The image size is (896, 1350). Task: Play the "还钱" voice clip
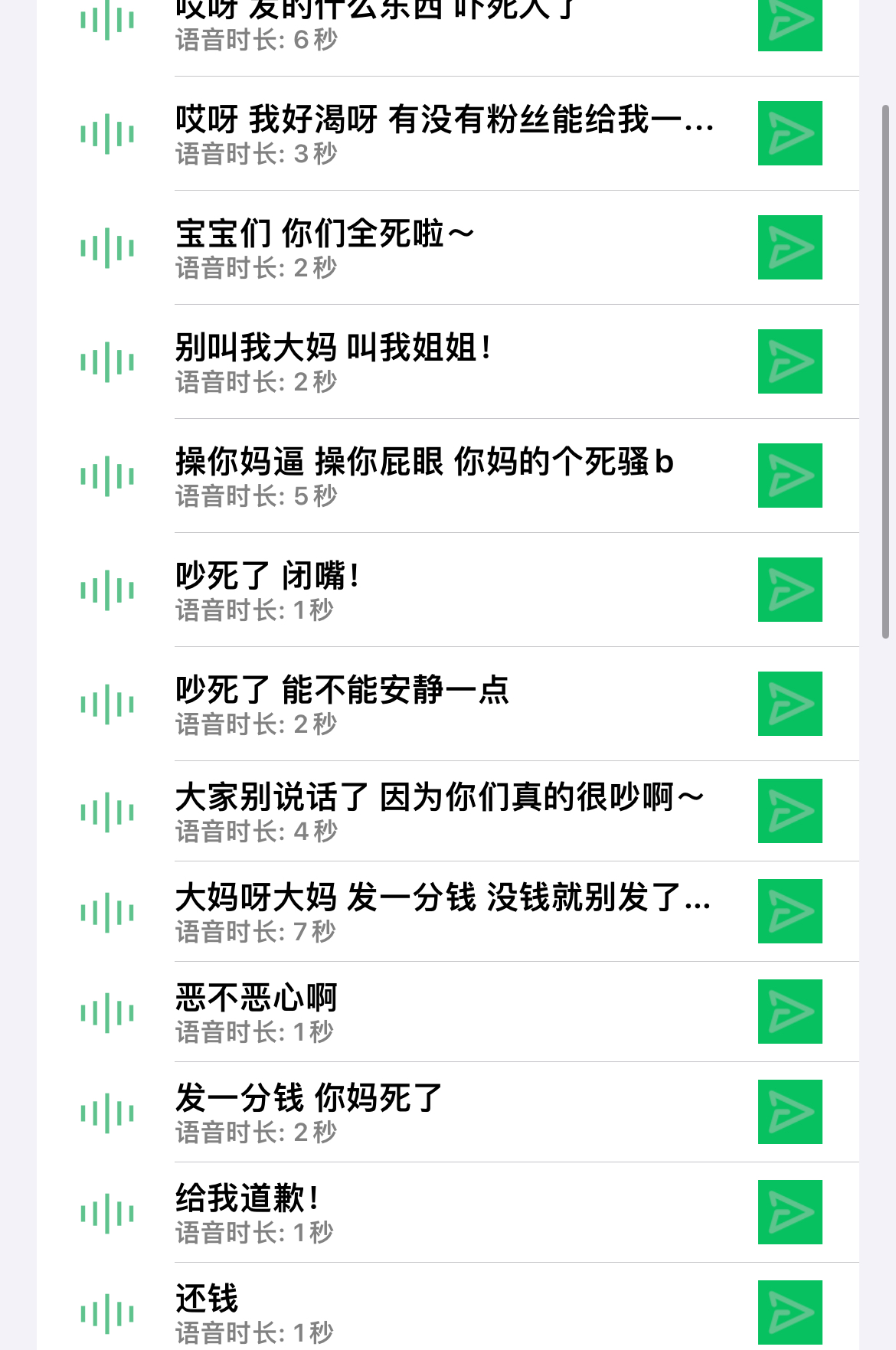coord(107,1313)
